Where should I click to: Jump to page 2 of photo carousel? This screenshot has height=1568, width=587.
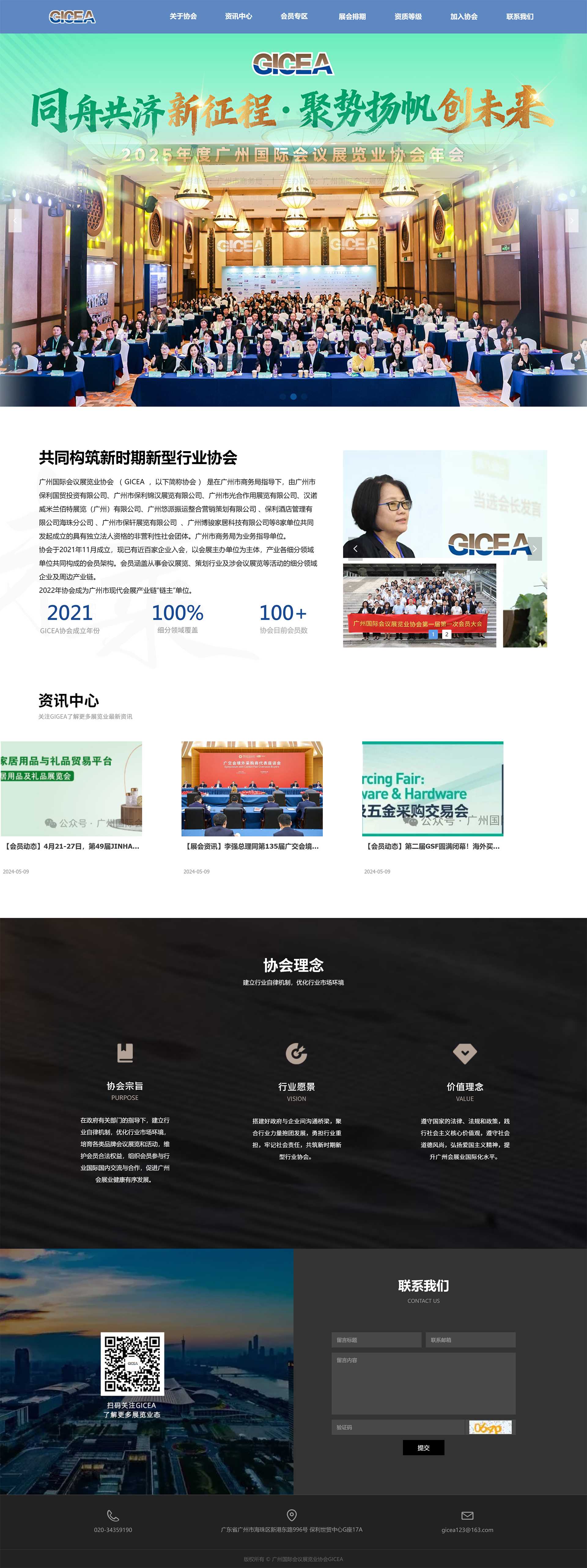446,634
